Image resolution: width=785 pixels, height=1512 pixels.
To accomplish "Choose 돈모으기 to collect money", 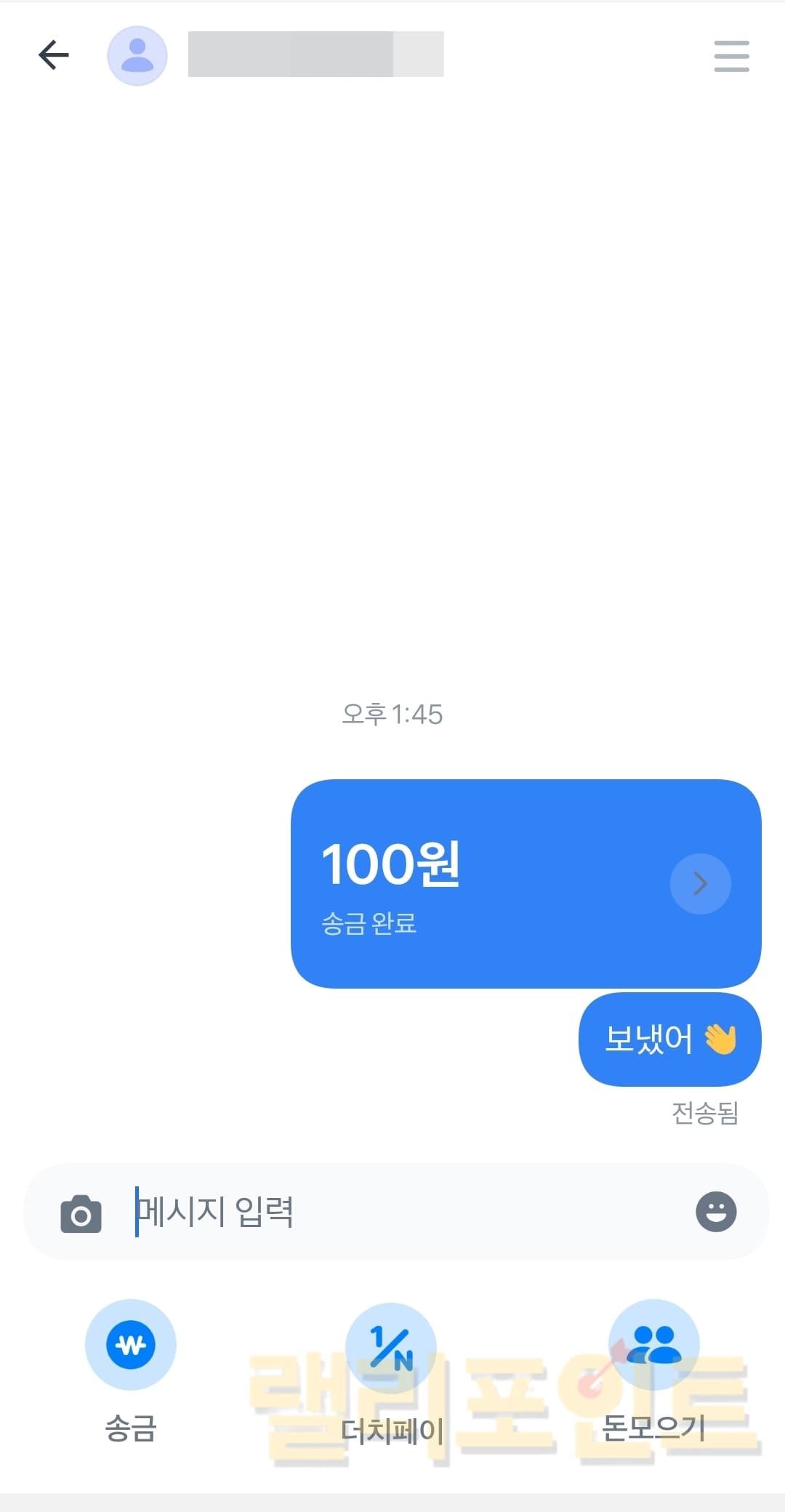I will point(653,1345).
